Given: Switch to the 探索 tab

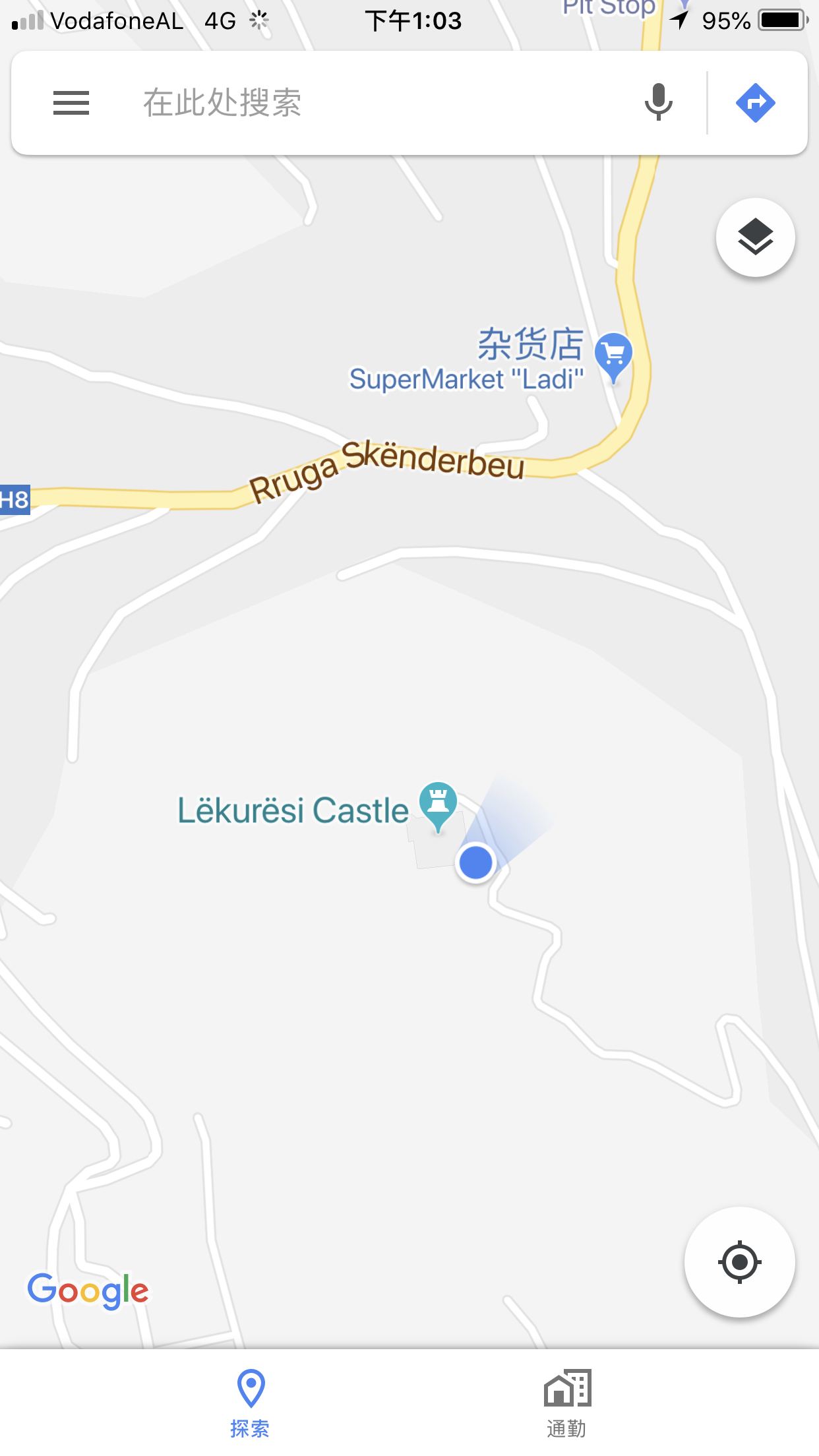Looking at the screenshot, I should click(x=251, y=1401).
